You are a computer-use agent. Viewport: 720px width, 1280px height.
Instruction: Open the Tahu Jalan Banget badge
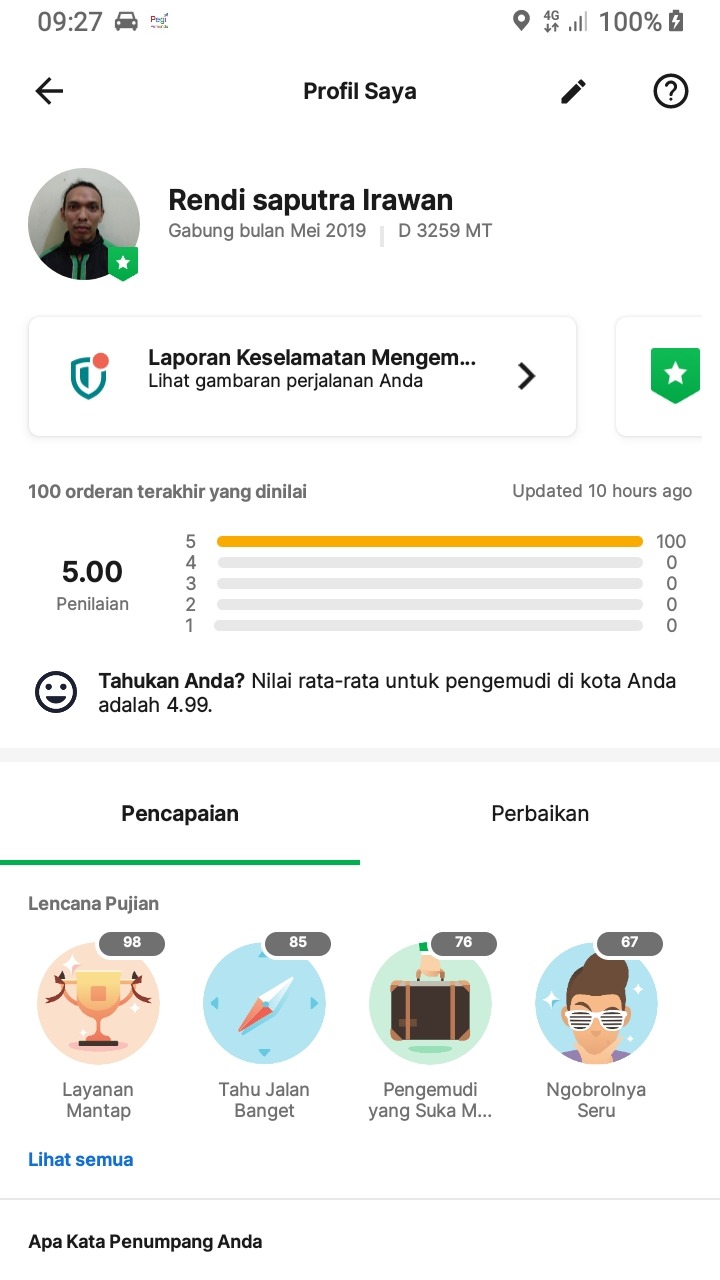(x=265, y=1003)
